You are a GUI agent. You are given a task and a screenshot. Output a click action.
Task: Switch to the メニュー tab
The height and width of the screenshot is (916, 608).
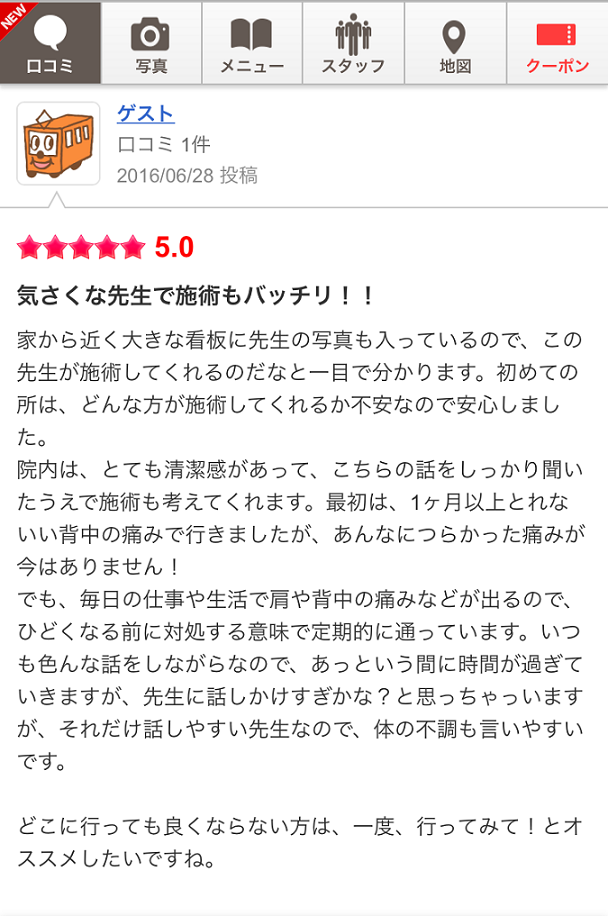pyautogui.click(x=252, y=43)
